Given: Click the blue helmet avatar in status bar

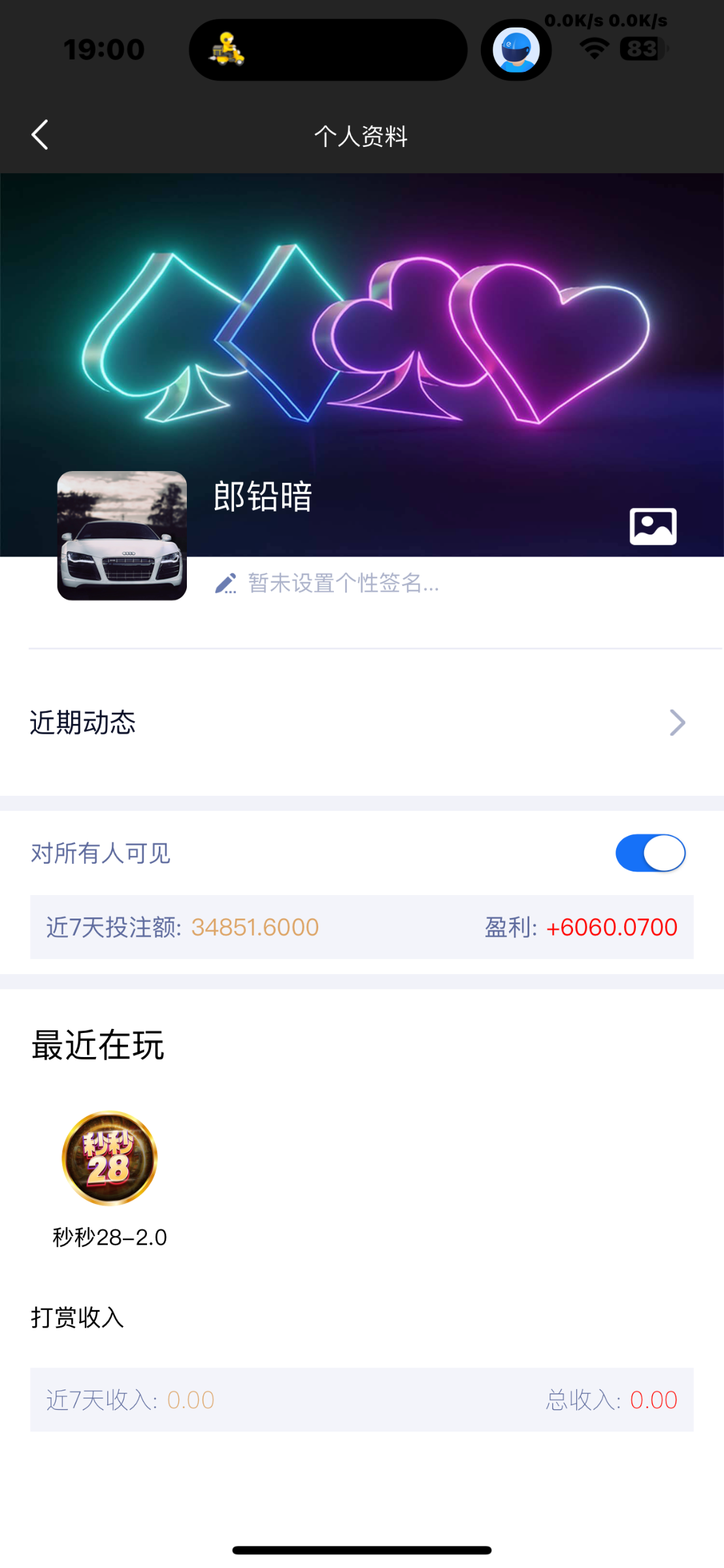Looking at the screenshot, I should tap(516, 49).
